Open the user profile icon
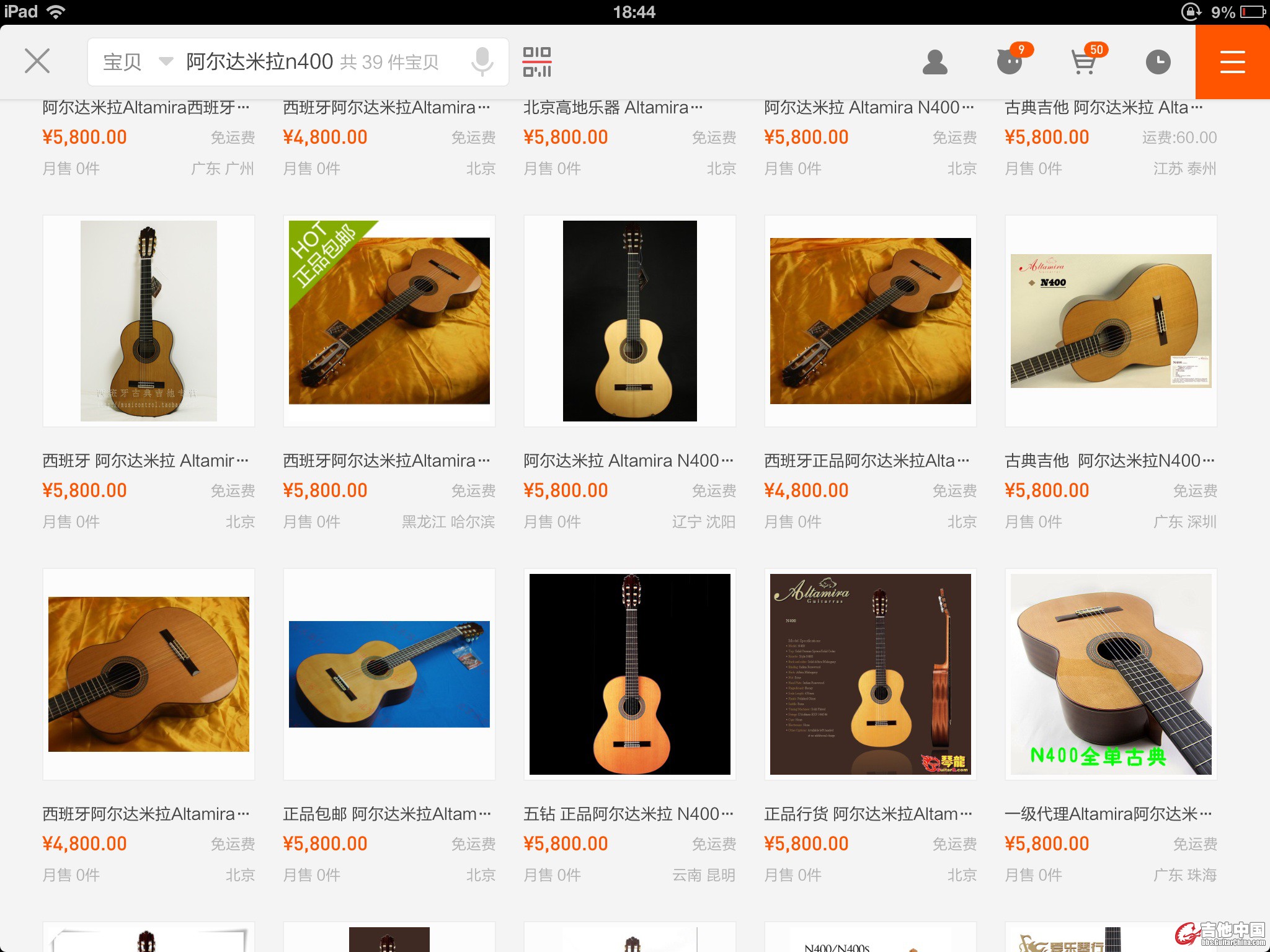Image resolution: width=1270 pixels, height=952 pixels. pos(935,61)
